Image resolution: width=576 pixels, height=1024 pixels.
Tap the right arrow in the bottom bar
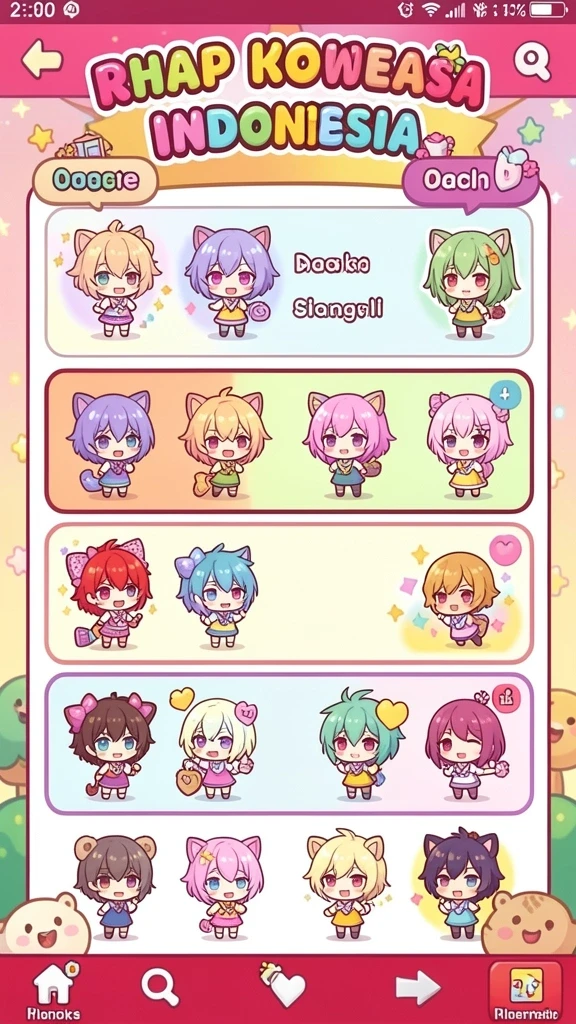pos(418,986)
